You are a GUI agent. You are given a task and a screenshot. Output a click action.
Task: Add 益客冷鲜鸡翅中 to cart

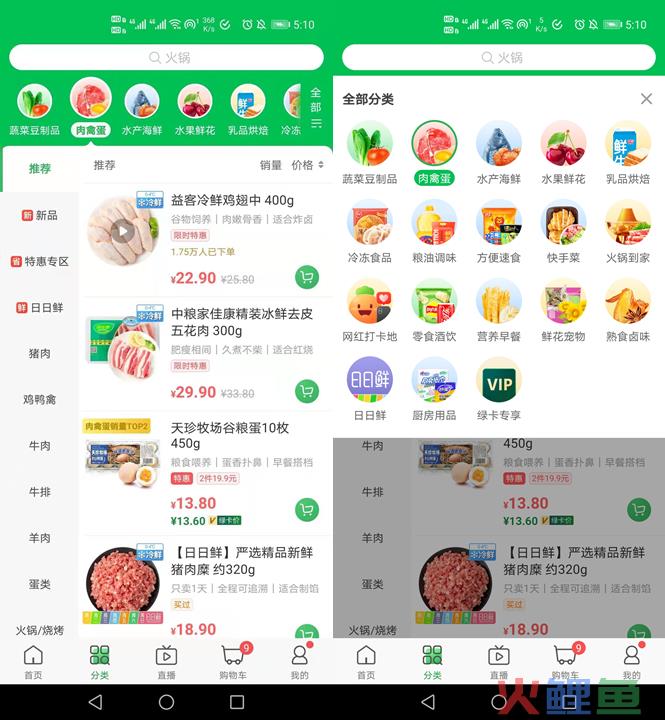[x=307, y=277]
